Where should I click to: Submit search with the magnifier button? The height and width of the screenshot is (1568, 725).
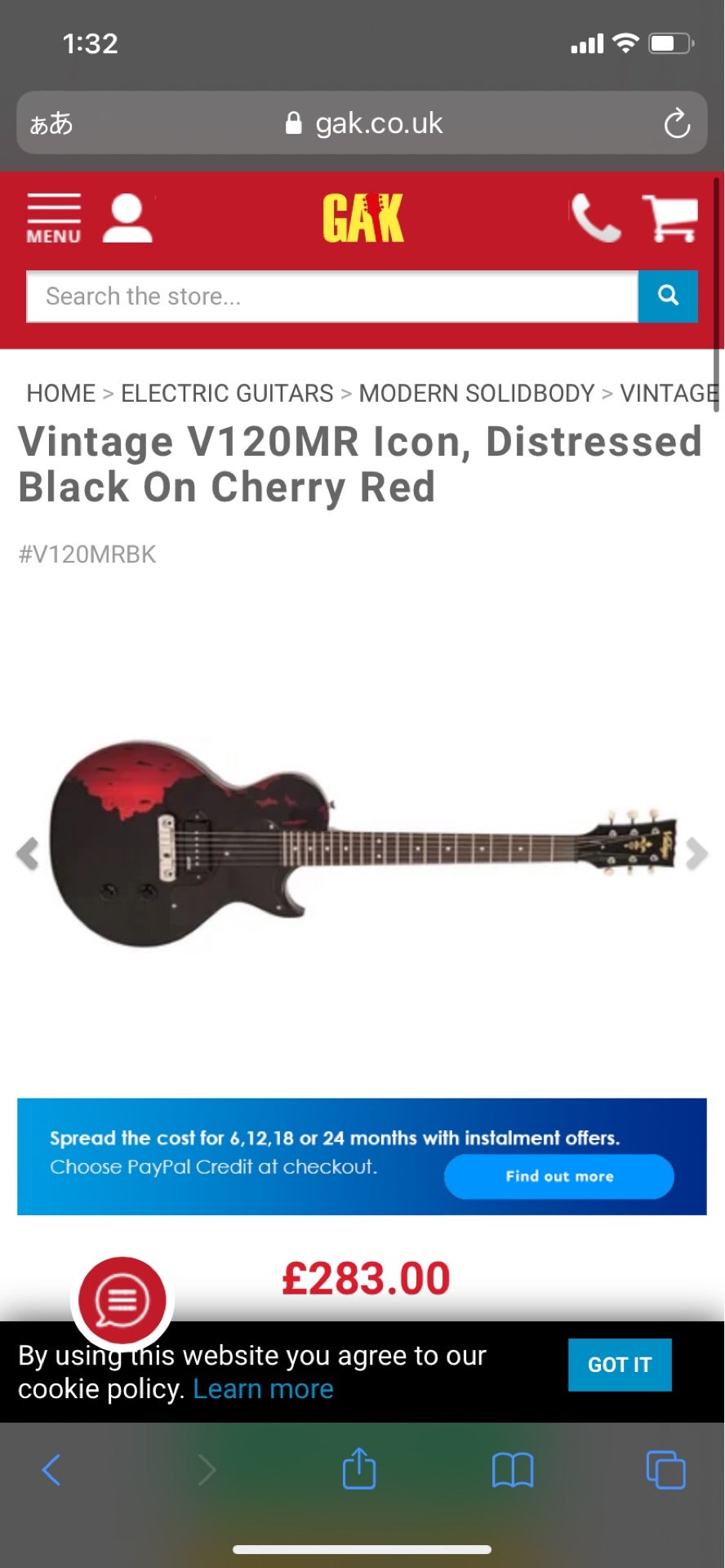[x=668, y=296]
